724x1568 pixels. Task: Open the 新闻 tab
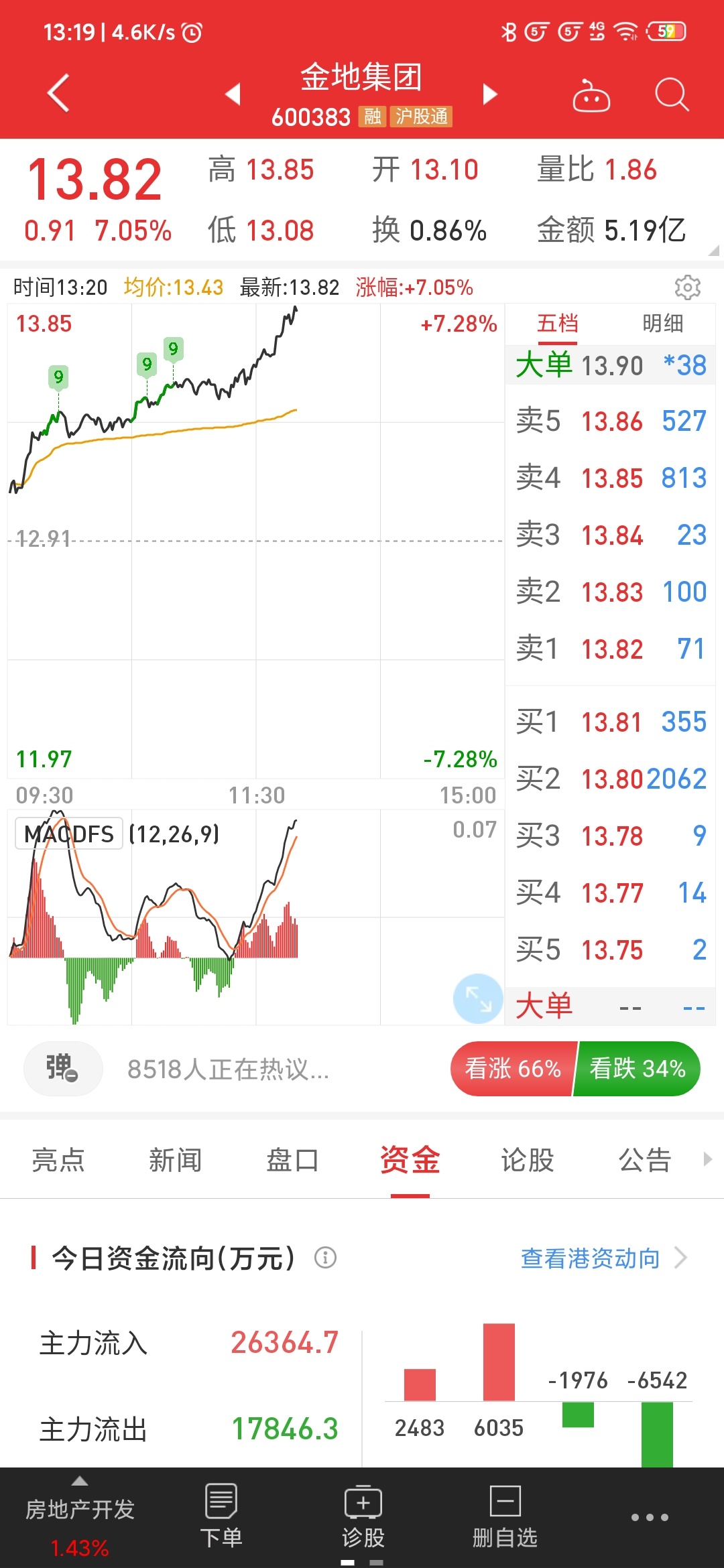175,1160
